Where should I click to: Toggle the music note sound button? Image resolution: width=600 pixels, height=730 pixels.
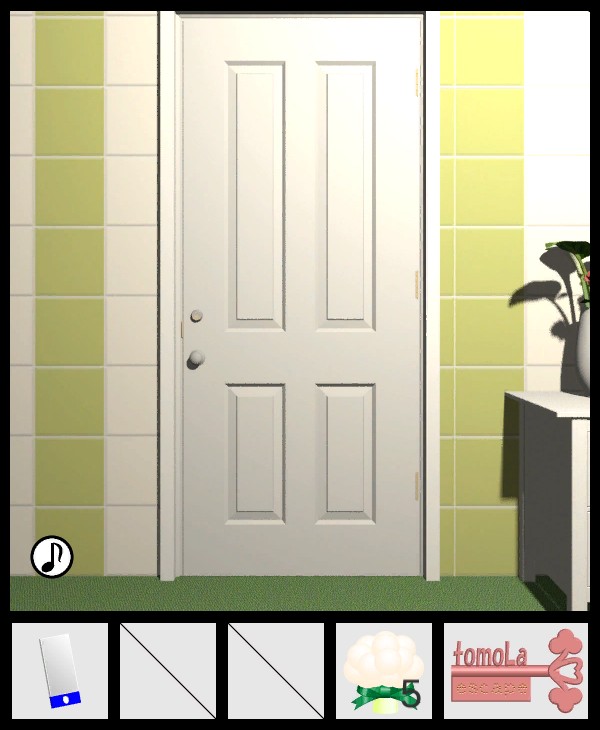(x=52, y=557)
